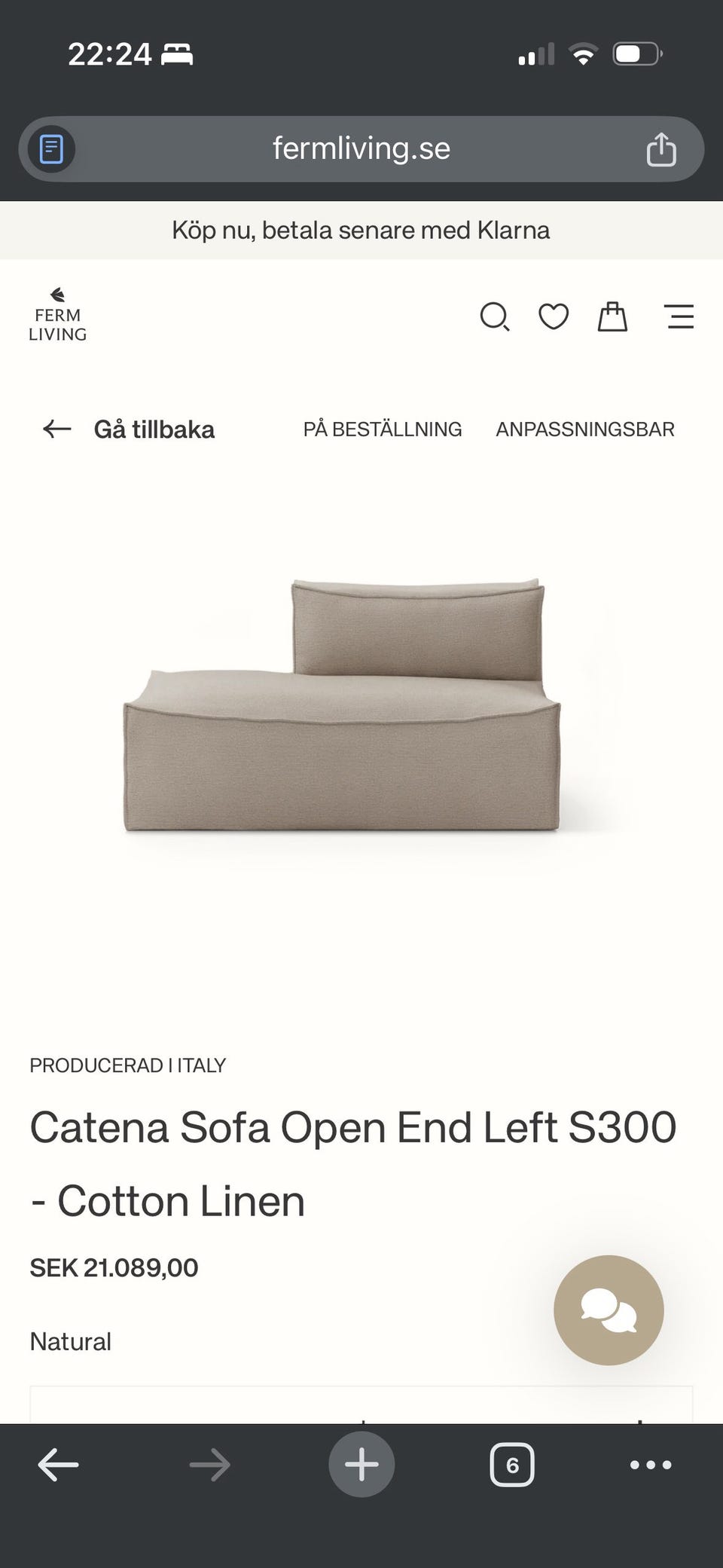Open the reader mode icon in address bar
The image size is (723, 1568).
coord(51,149)
